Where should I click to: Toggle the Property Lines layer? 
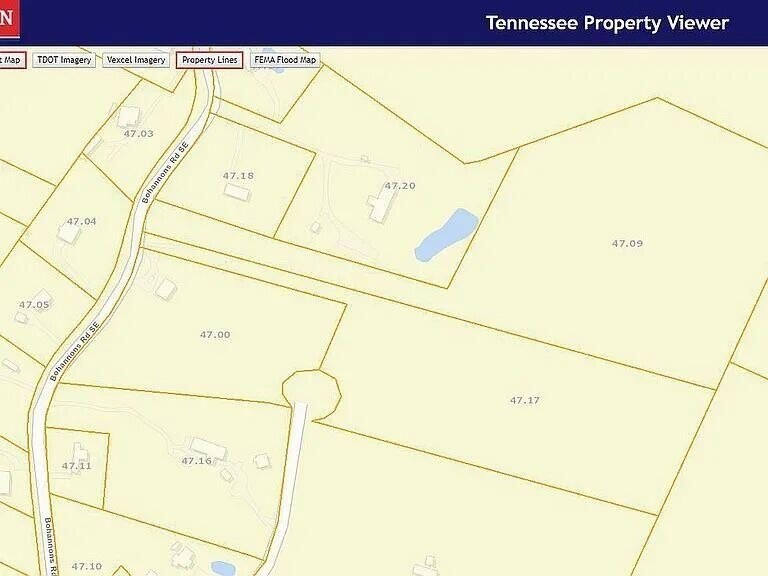coord(209,60)
